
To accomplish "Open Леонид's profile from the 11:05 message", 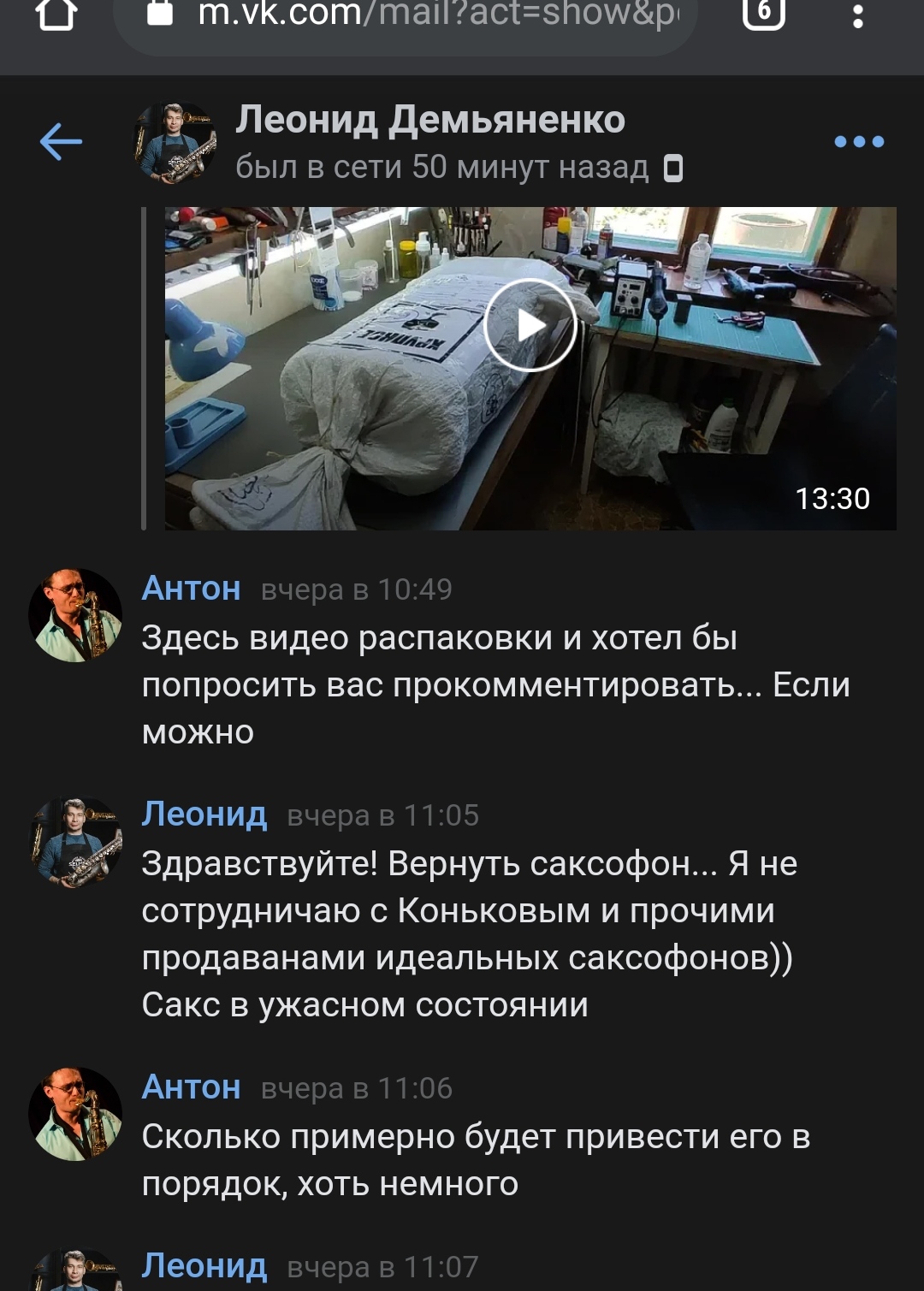I will point(204,814).
